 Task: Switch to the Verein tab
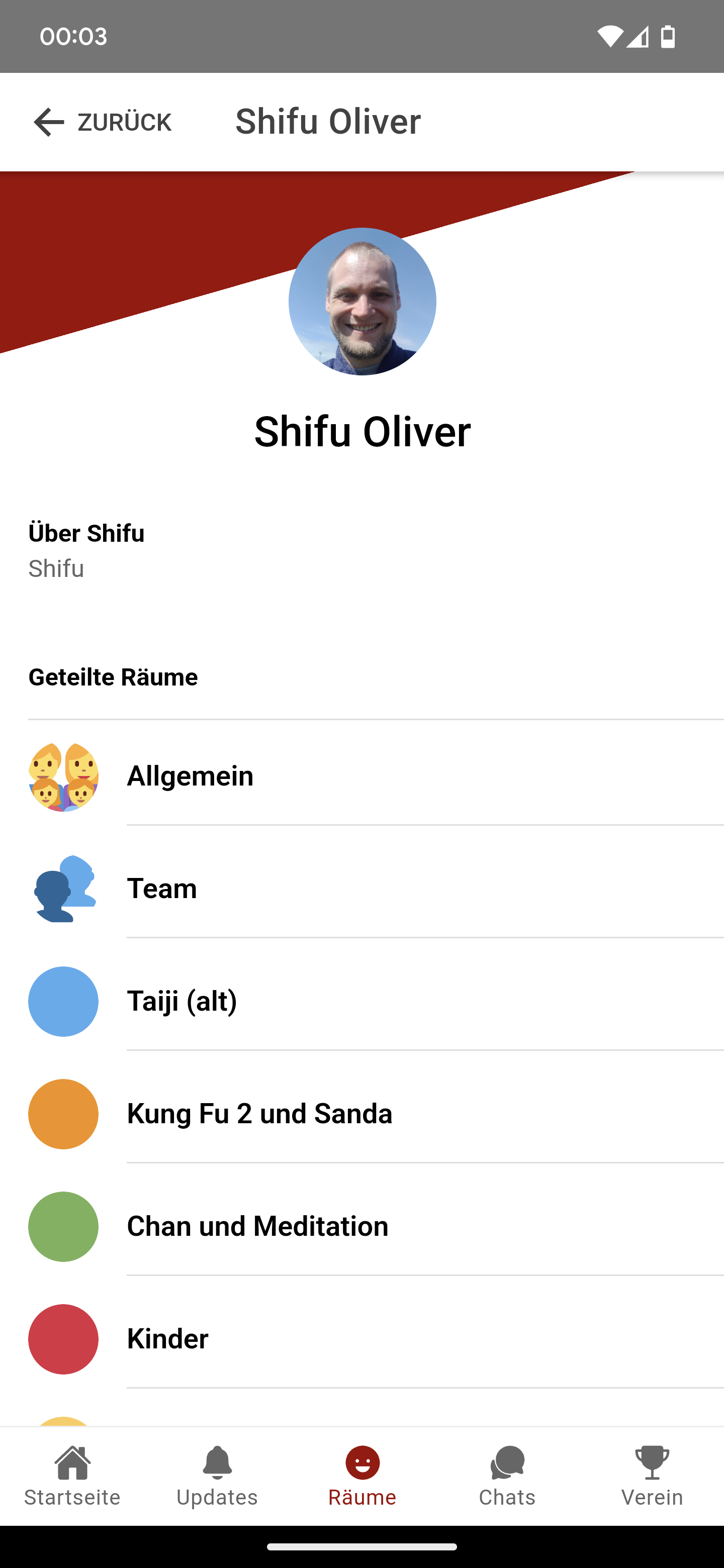click(652, 1477)
